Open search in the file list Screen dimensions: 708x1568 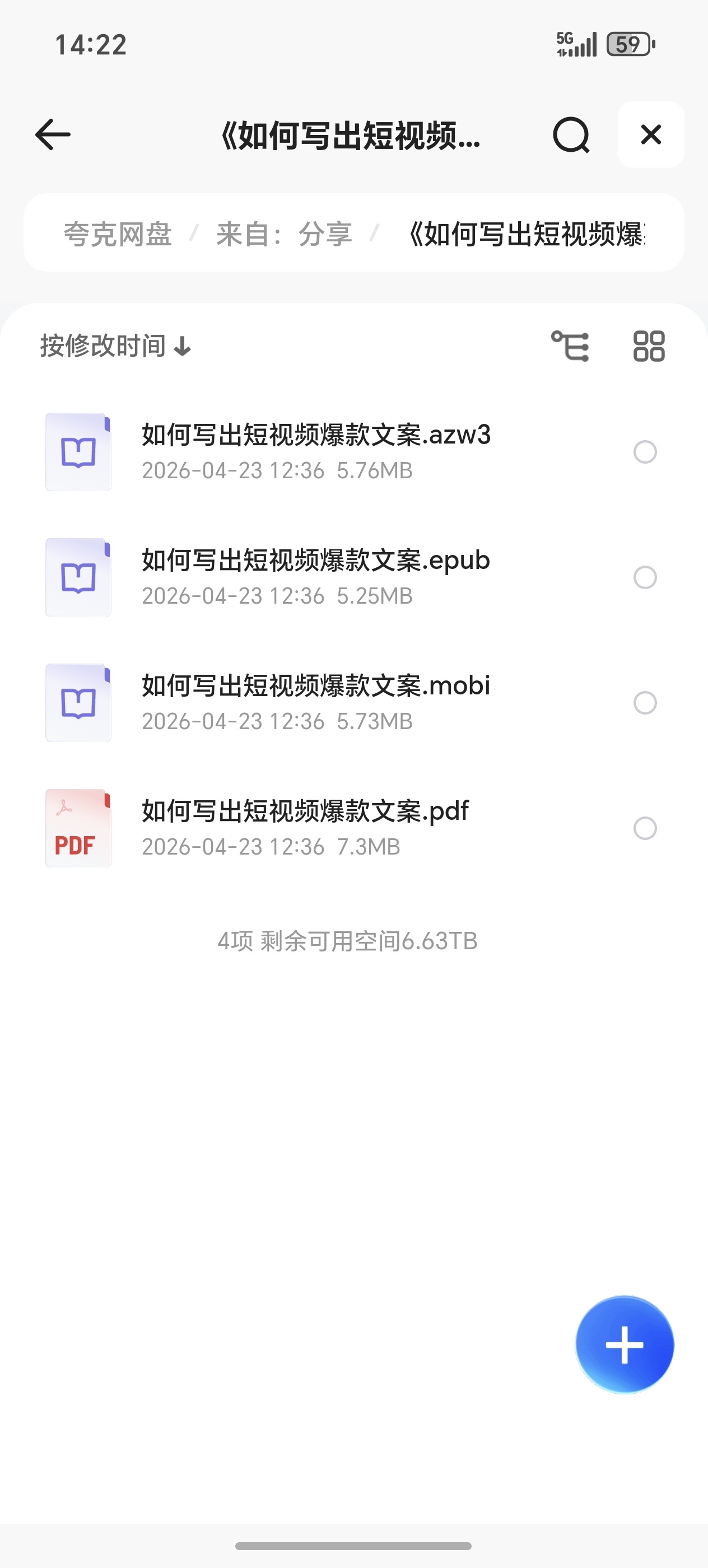[x=570, y=135]
